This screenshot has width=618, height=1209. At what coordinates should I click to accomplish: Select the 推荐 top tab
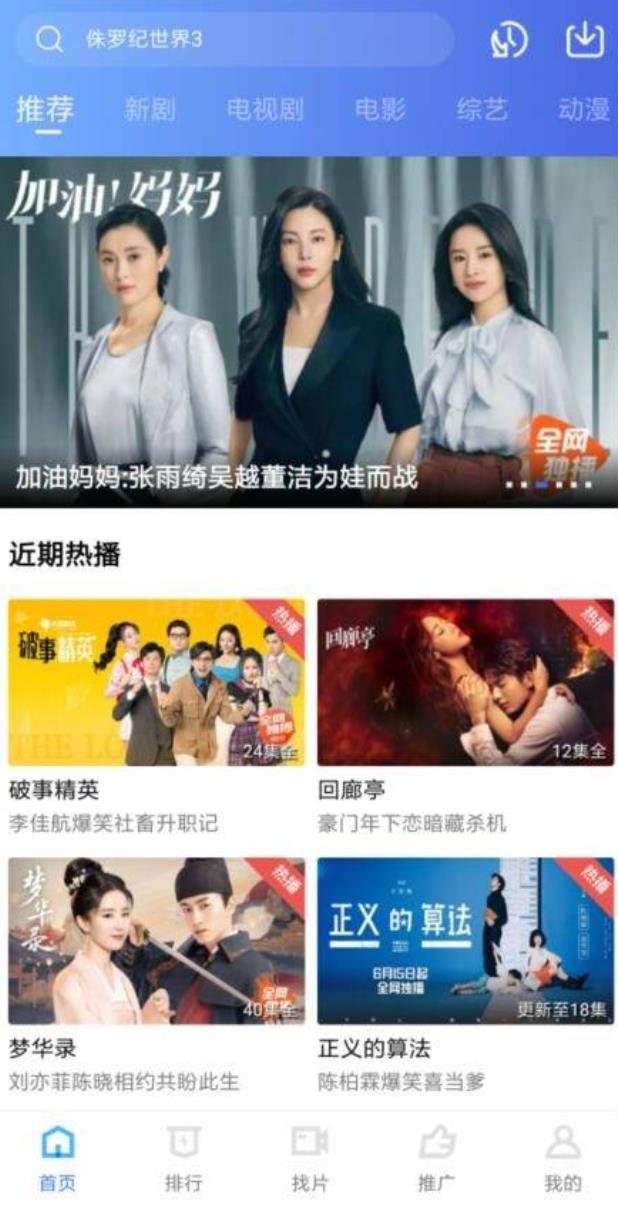click(44, 109)
